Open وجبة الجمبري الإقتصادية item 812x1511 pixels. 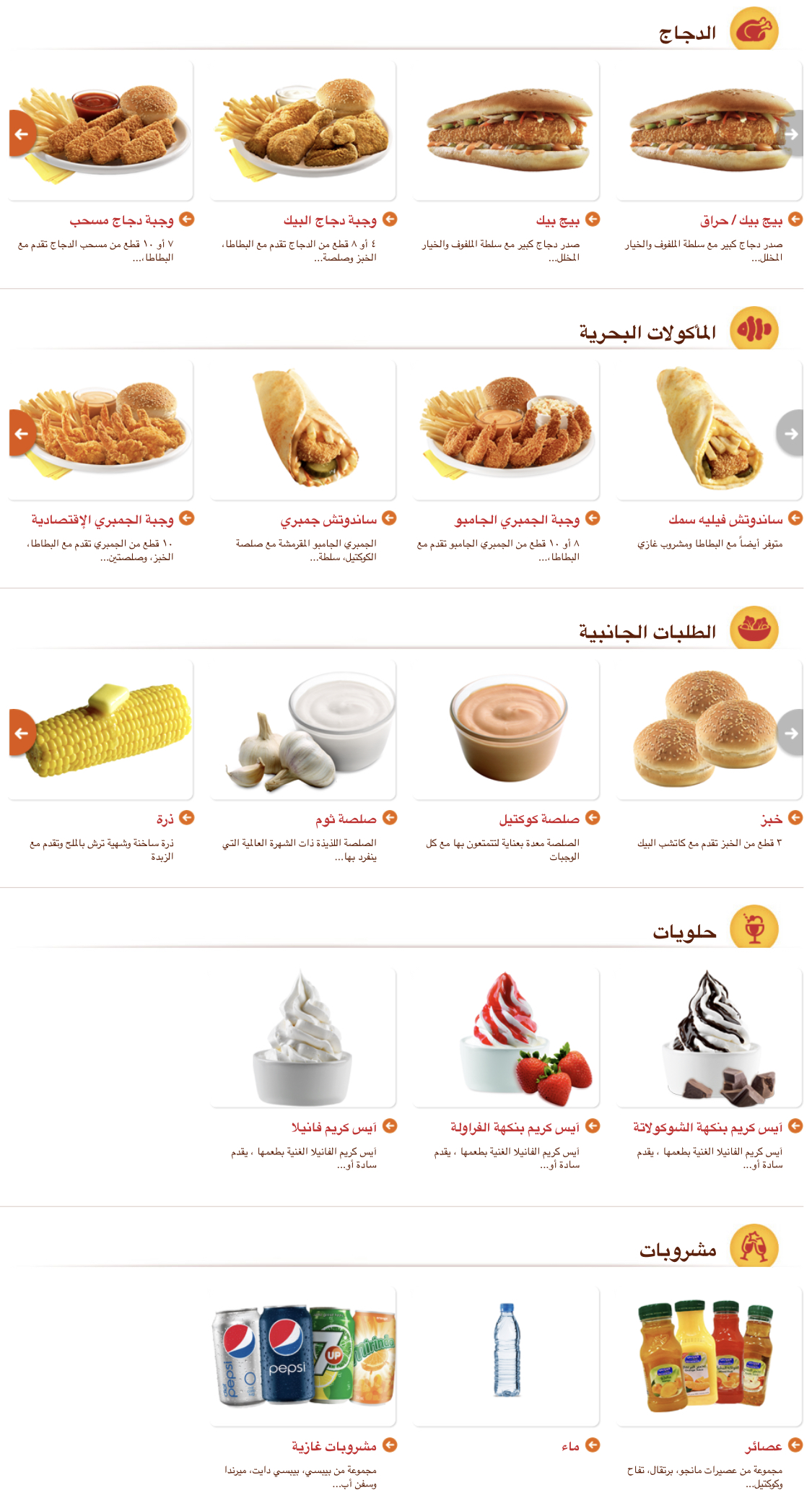(102, 520)
